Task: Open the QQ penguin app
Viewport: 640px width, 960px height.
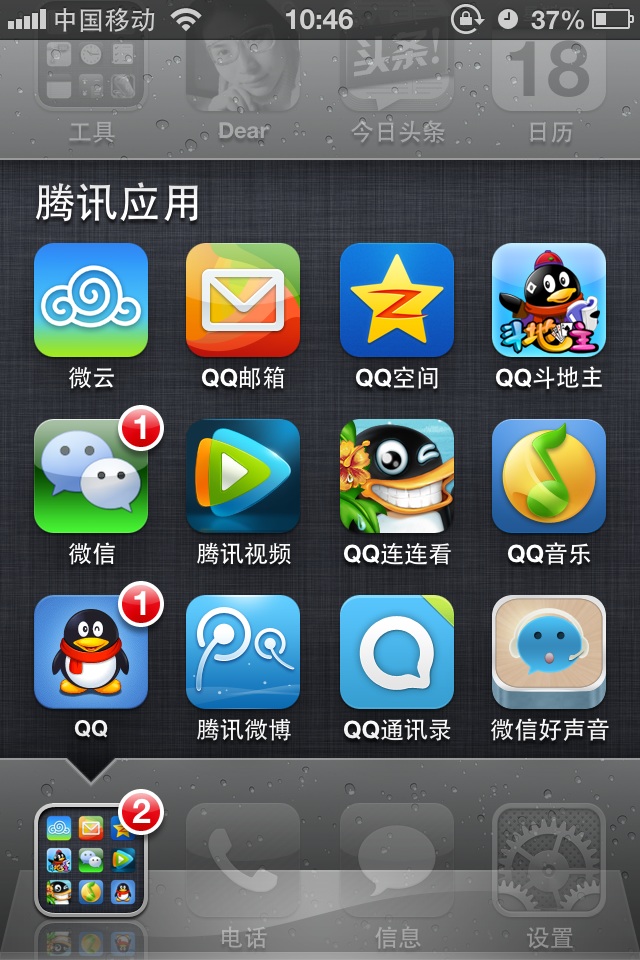Action: click(x=91, y=652)
